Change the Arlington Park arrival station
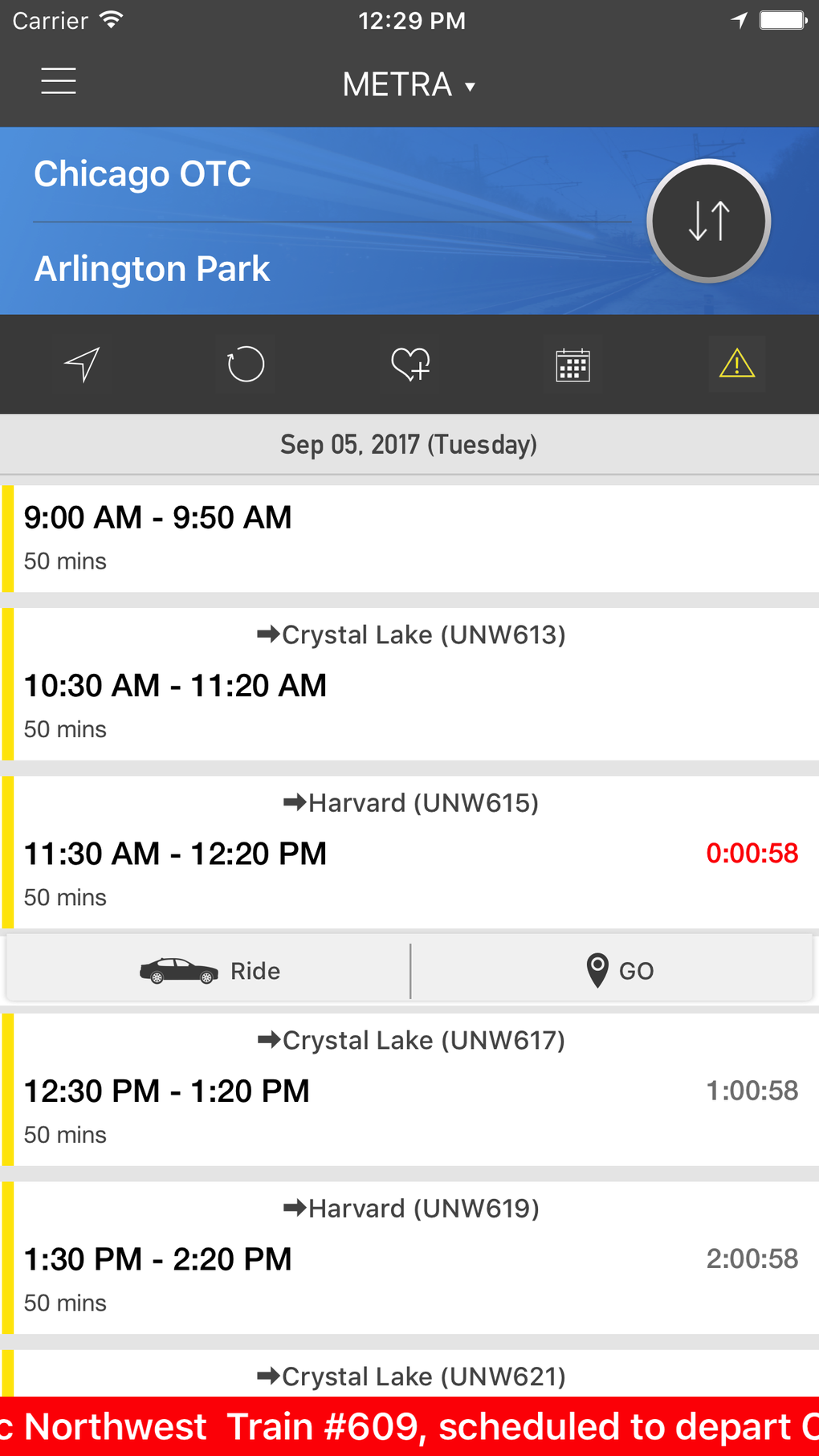The height and width of the screenshot is (1456, 819). 153,268
